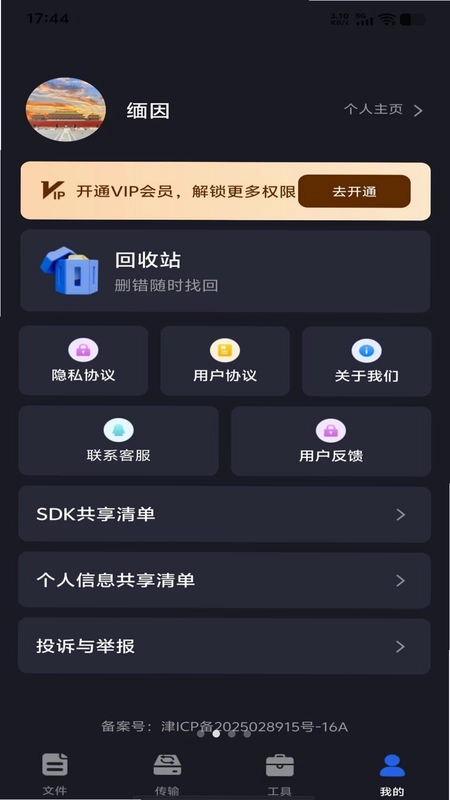Contact support via 联系客服
The image size is (450, 800).
coord(119,441)
